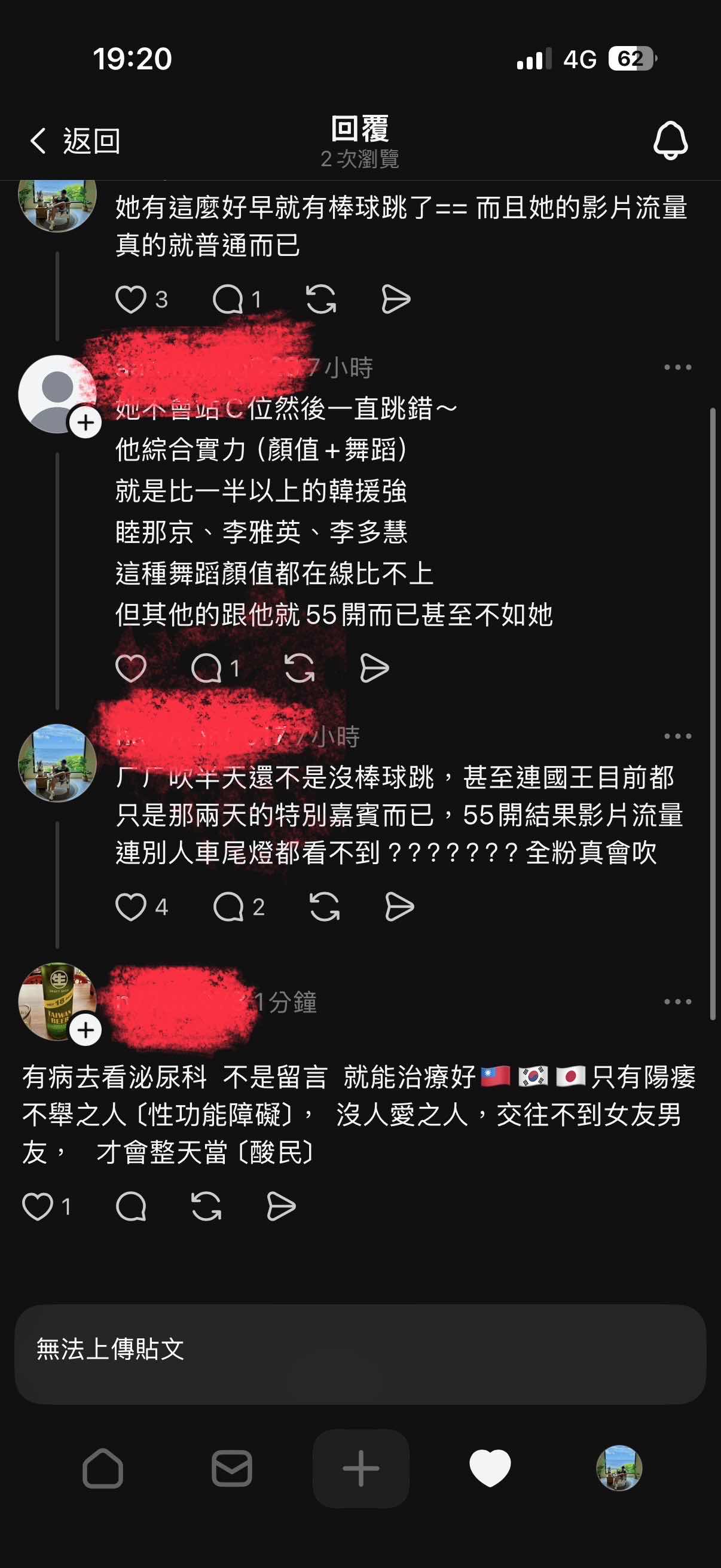Share the comment ending in 全粉真會吹

pyautogui.click(x=399, y=907)
